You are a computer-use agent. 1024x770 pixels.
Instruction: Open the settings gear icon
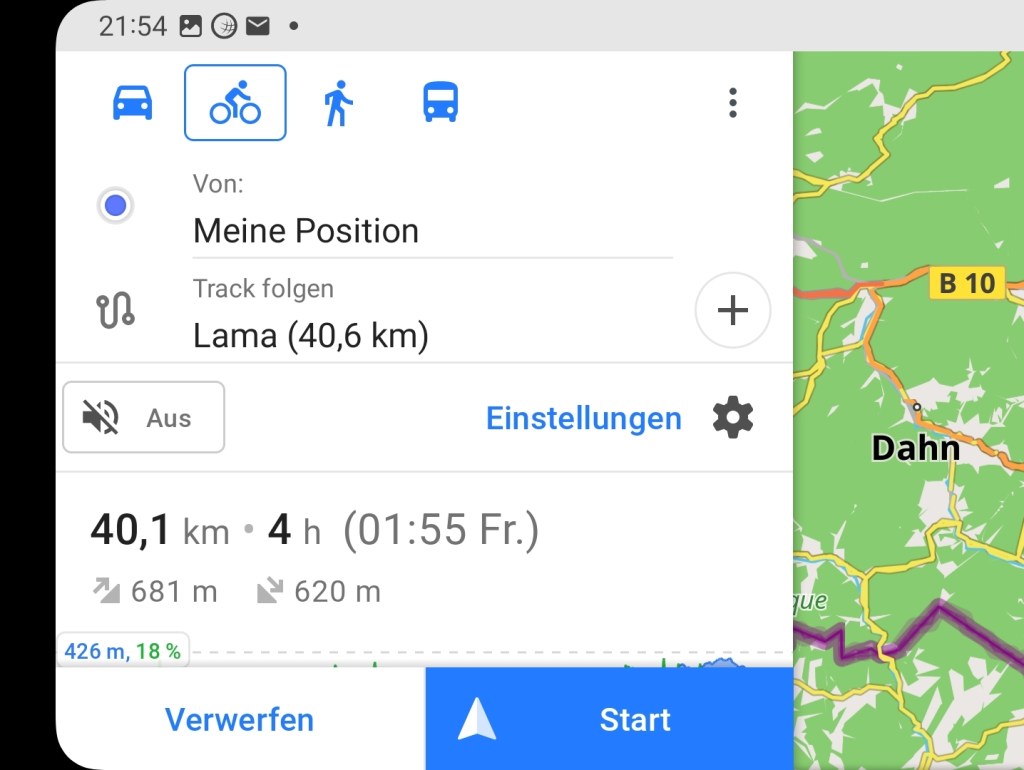[733, 418]
